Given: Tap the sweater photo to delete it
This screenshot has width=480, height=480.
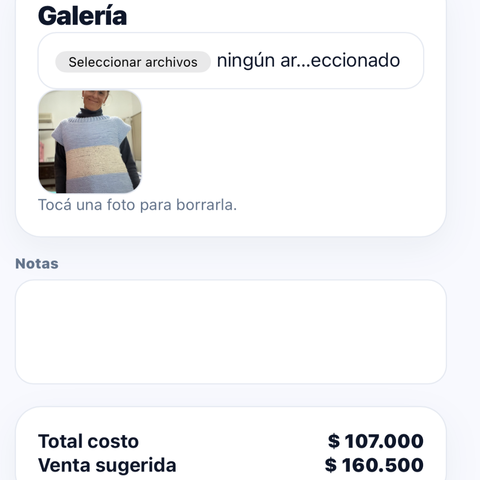Looking at the screenshot, I should [90, 142].
